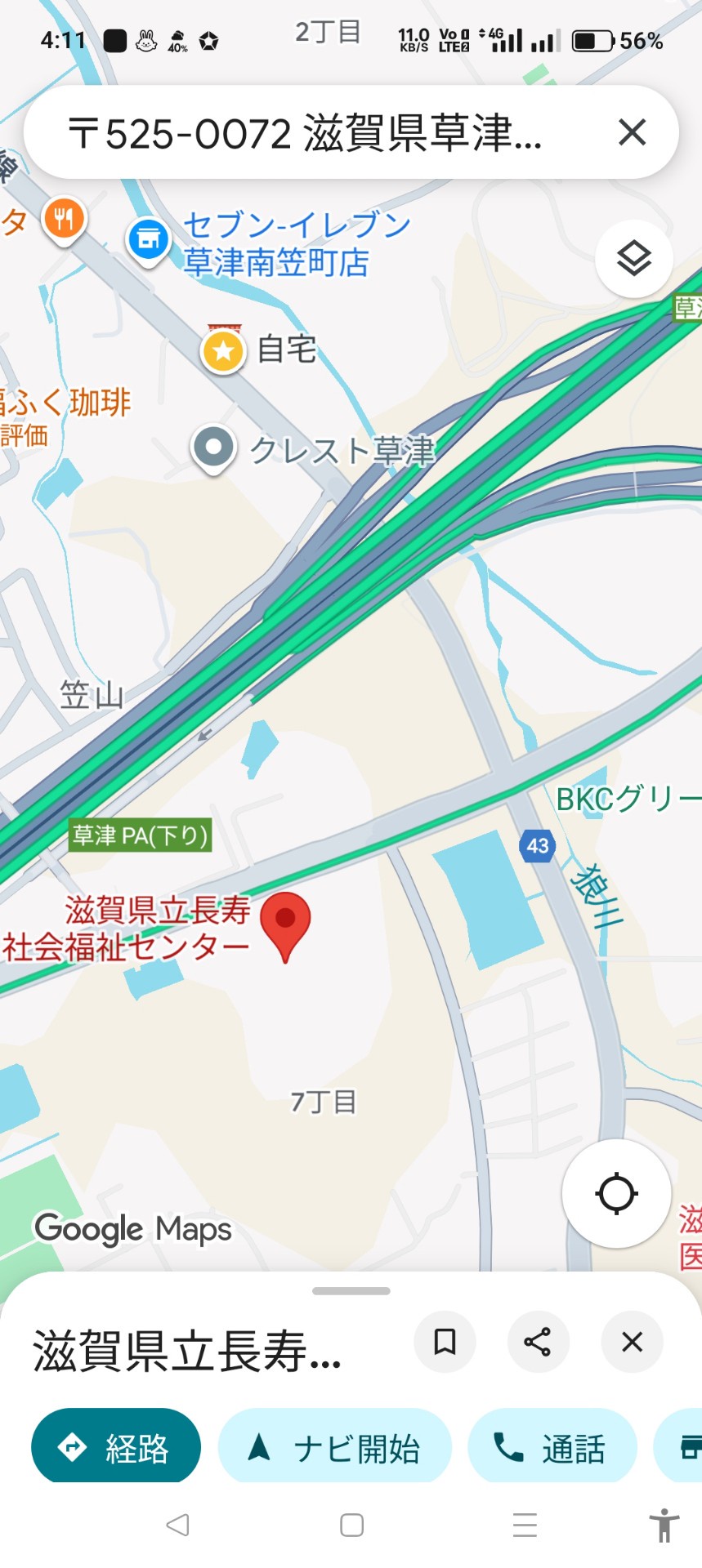Save the place with the bookmark icon
The height and width of the screenshot is (1568, 702).
click(x=445, y=1342)
